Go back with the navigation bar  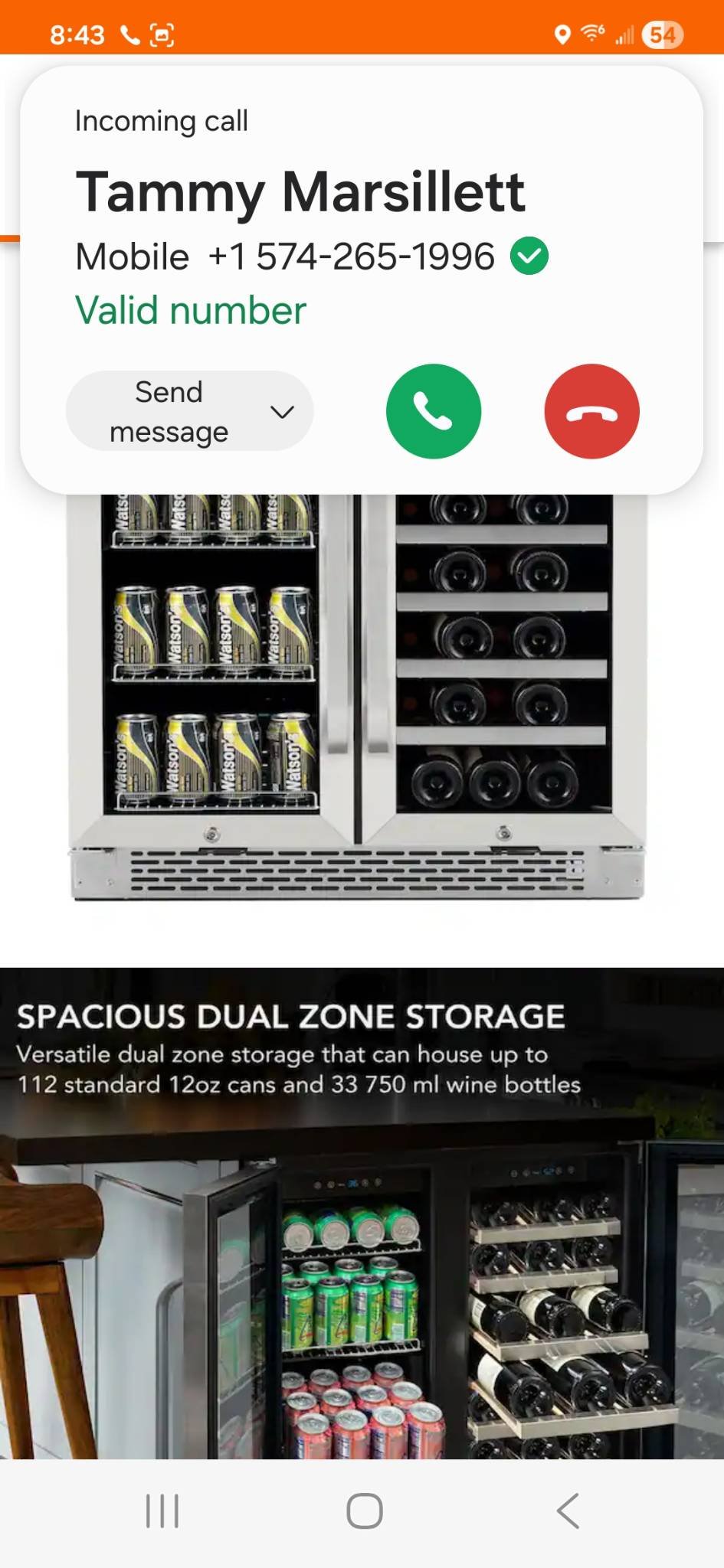[x=568, y=1511]
